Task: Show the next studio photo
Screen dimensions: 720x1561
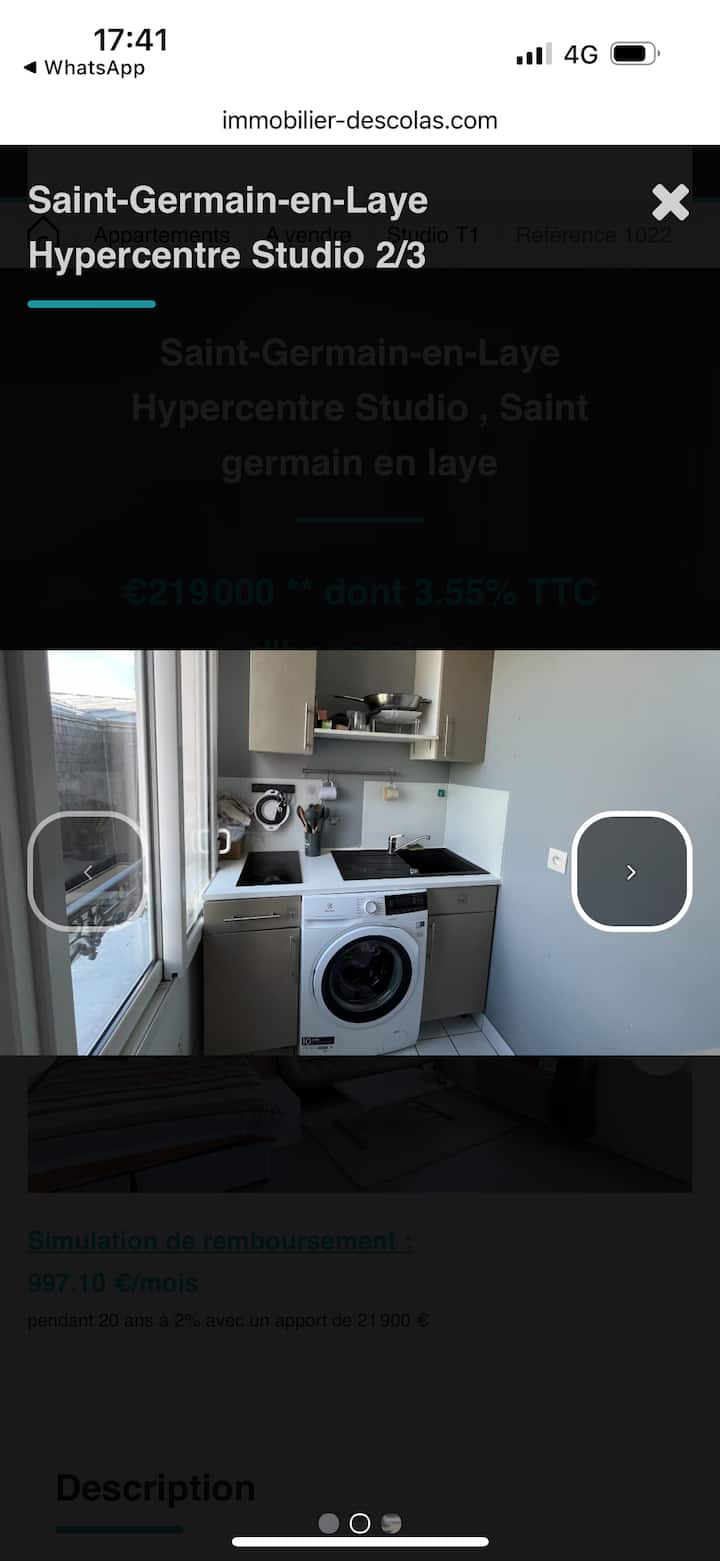Action: click(631, 871)
